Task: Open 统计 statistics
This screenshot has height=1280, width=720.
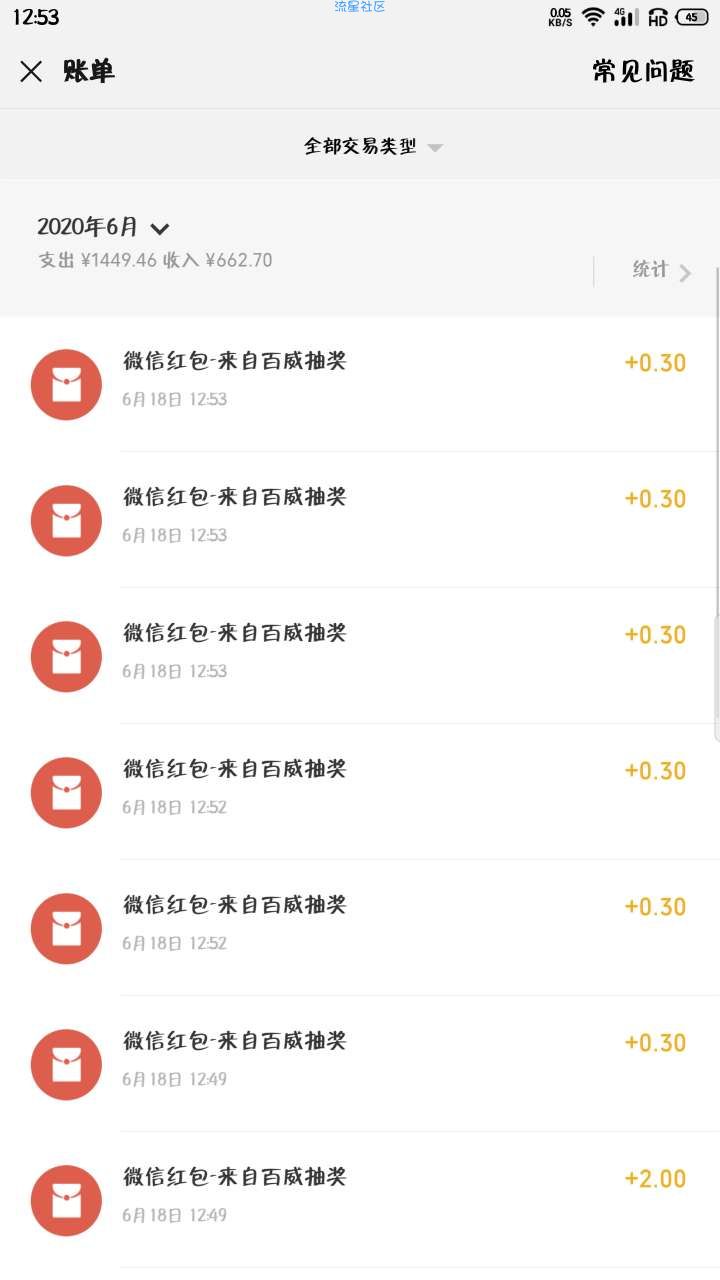Action: (661, 270)
